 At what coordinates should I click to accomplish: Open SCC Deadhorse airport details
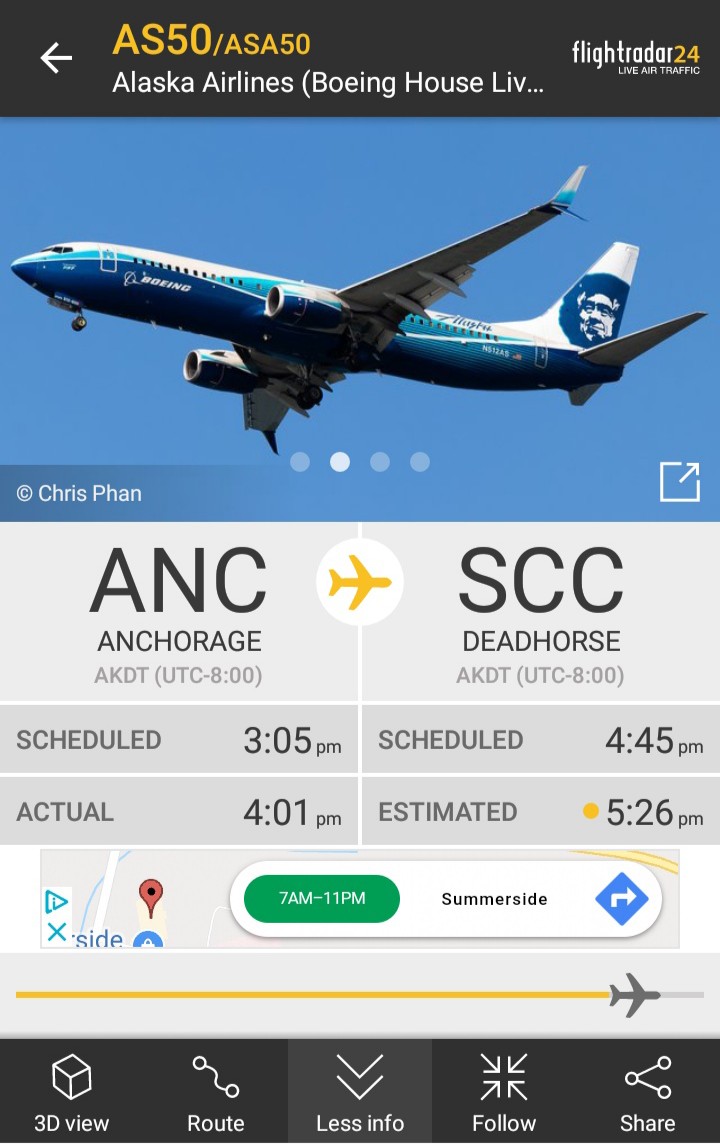coord(541,612)
